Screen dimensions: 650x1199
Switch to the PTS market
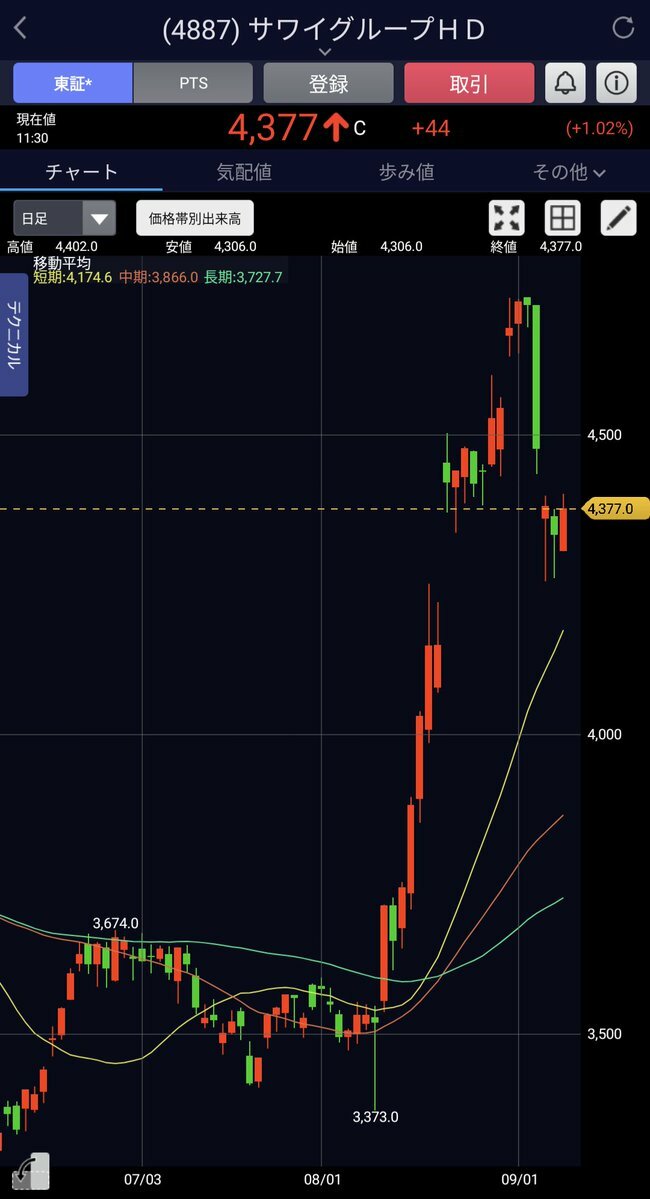[193, 83]
